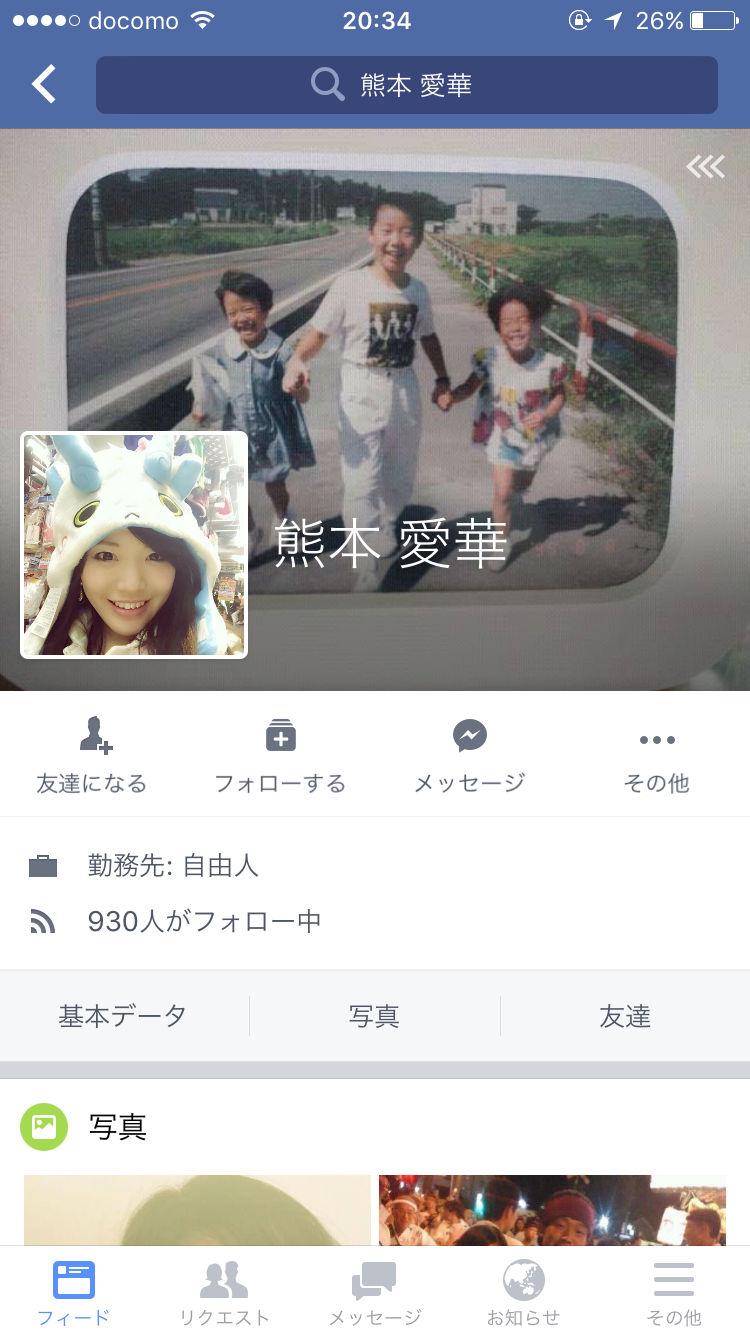Open the festival crowd photo

click(552, 1210)
